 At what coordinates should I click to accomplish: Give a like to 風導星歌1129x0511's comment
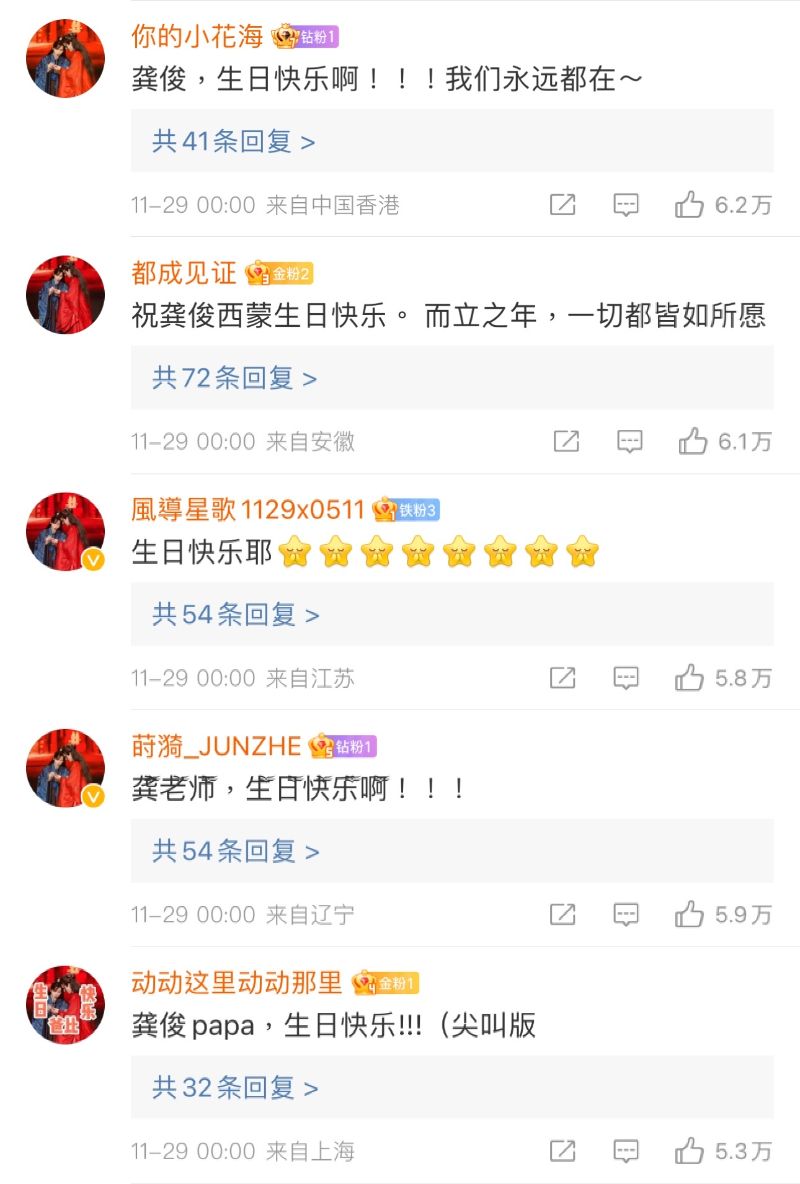point(690,678)
